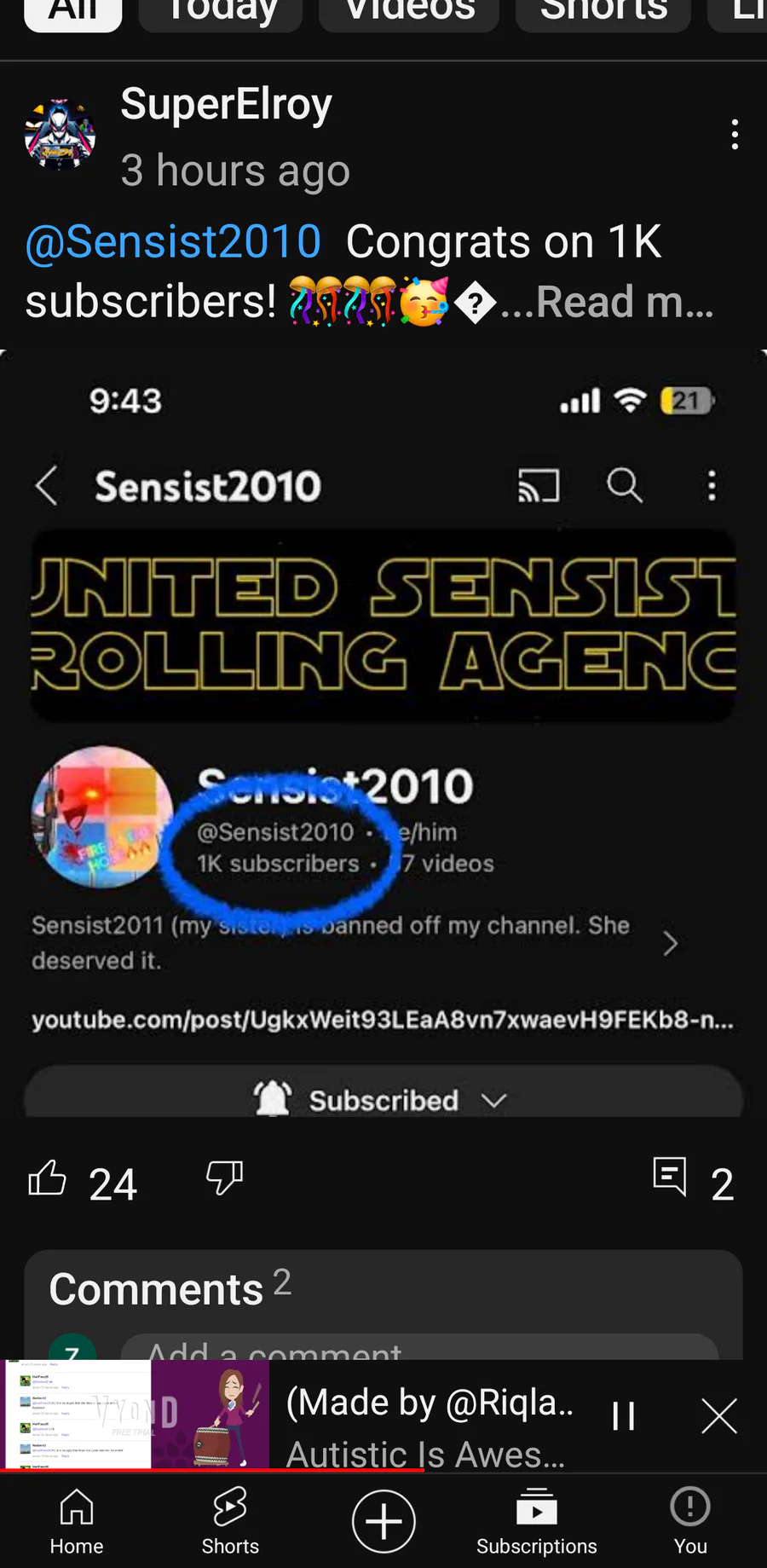Viewport: 767px width, 1568px height.
Task: Go to the Home tab
Action: tap(77, 1521)
